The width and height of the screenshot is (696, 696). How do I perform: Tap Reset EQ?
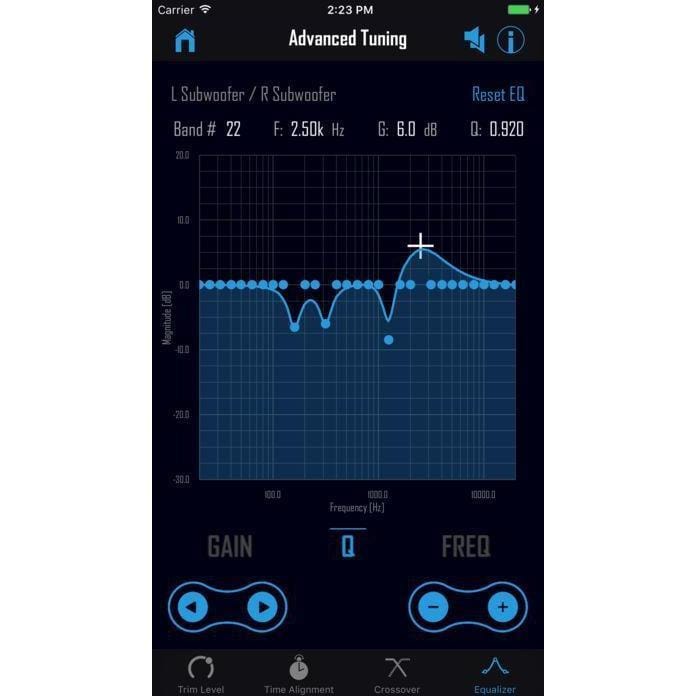[x=497, y=95]
